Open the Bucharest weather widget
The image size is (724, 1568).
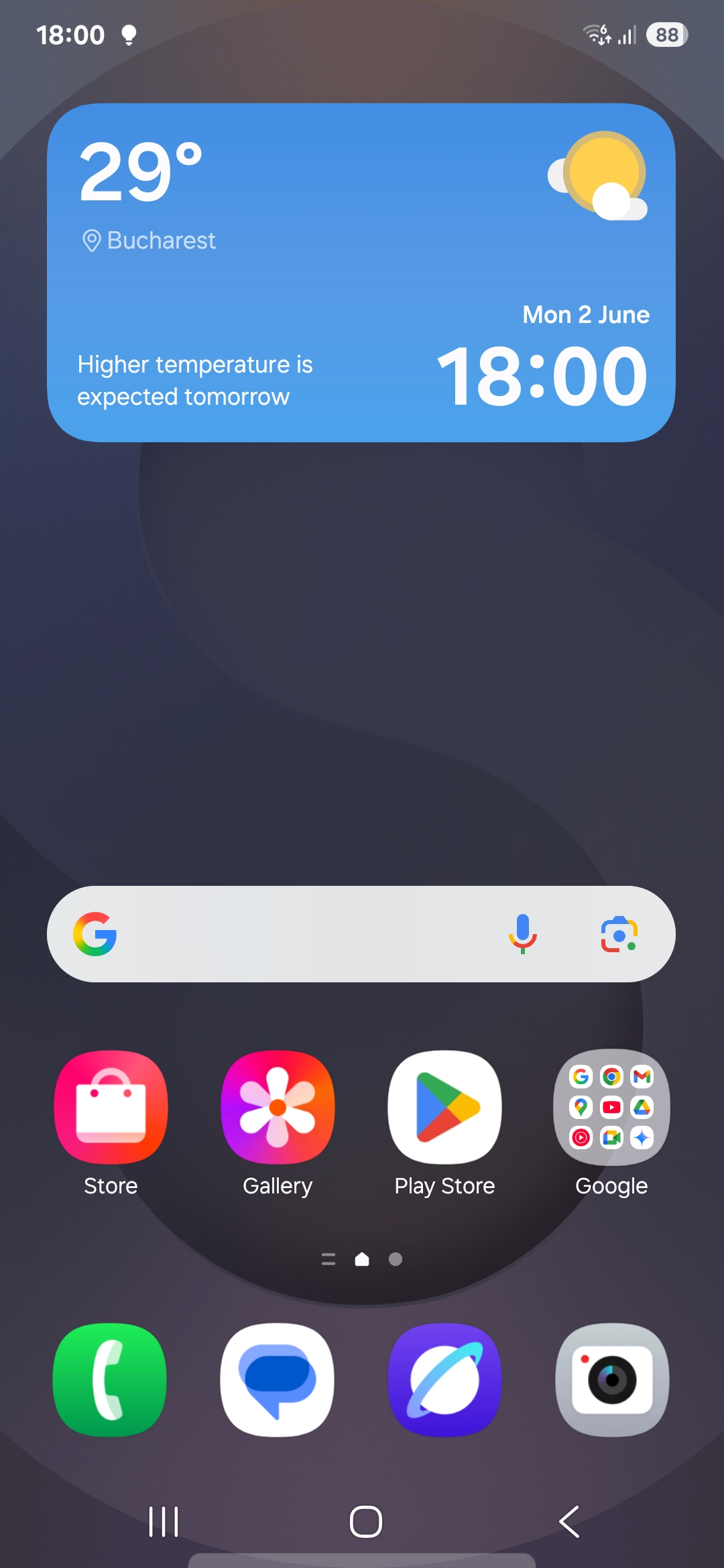click(361, 272)
